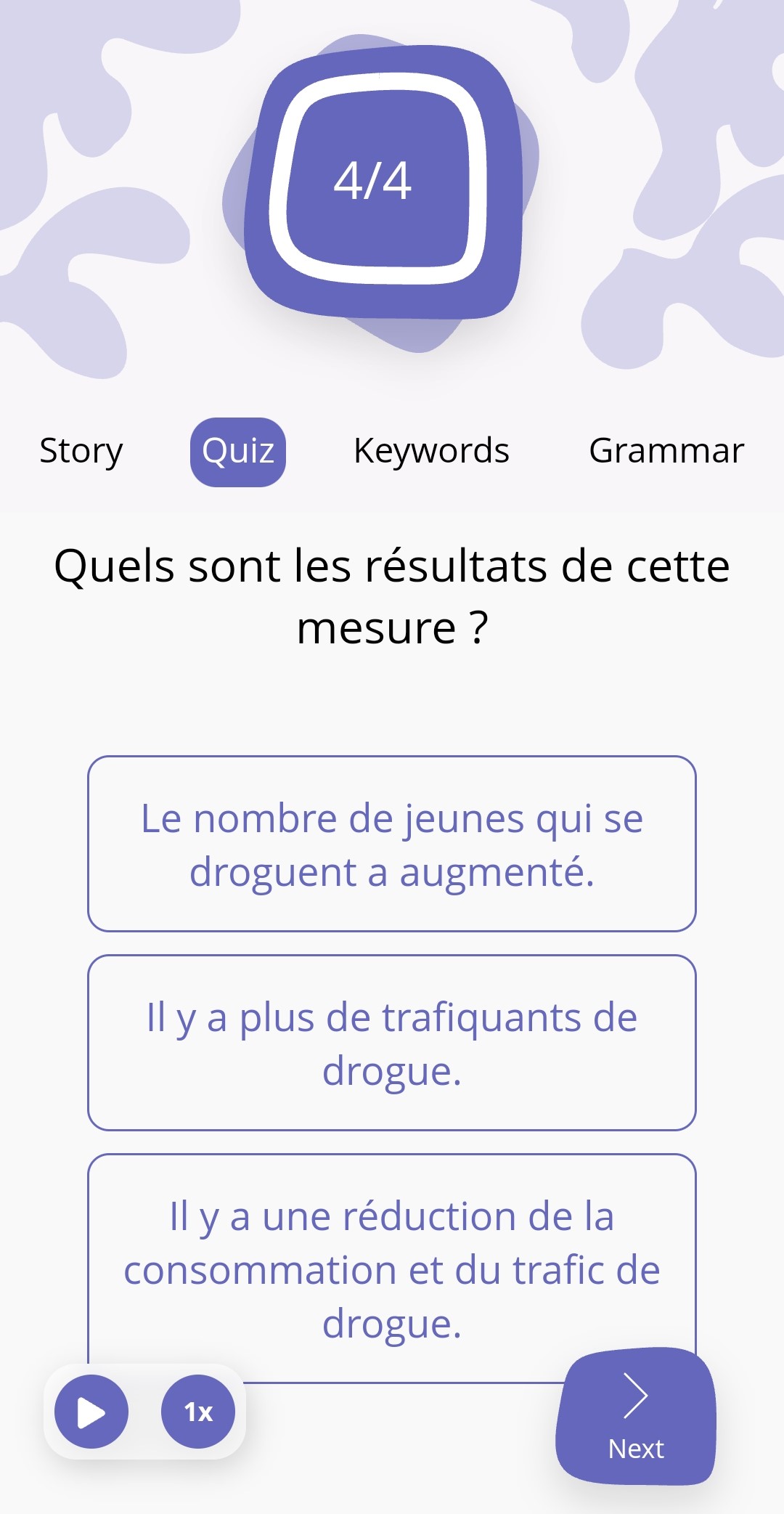Select answer 'Il y a plus de trafiquants de drogue'
Screen dimensions: 784x1514
(392, 1043)
